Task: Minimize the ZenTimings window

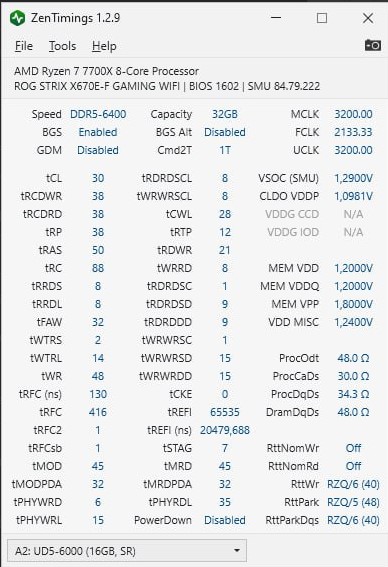Action: [276, 18]
